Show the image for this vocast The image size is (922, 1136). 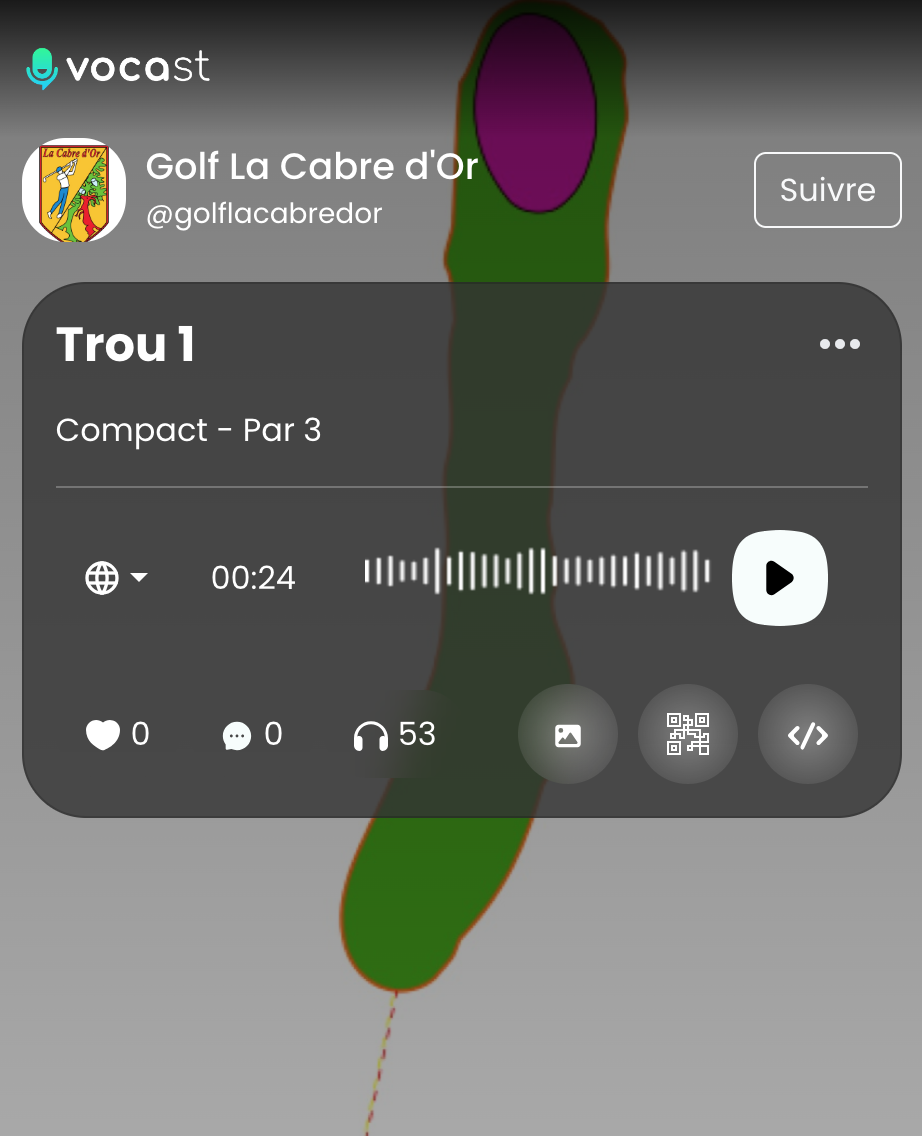567,735
